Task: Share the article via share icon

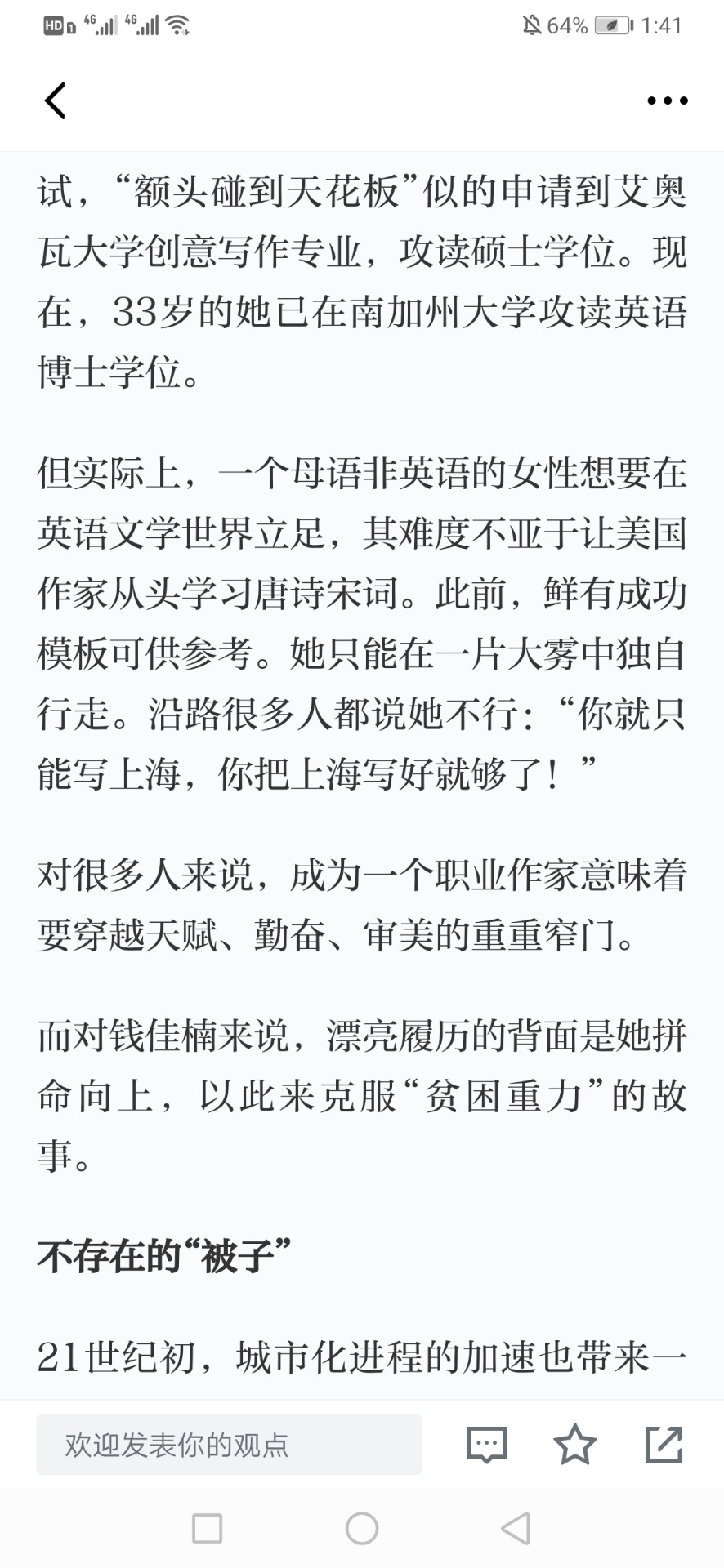Action: point(664,1444)
